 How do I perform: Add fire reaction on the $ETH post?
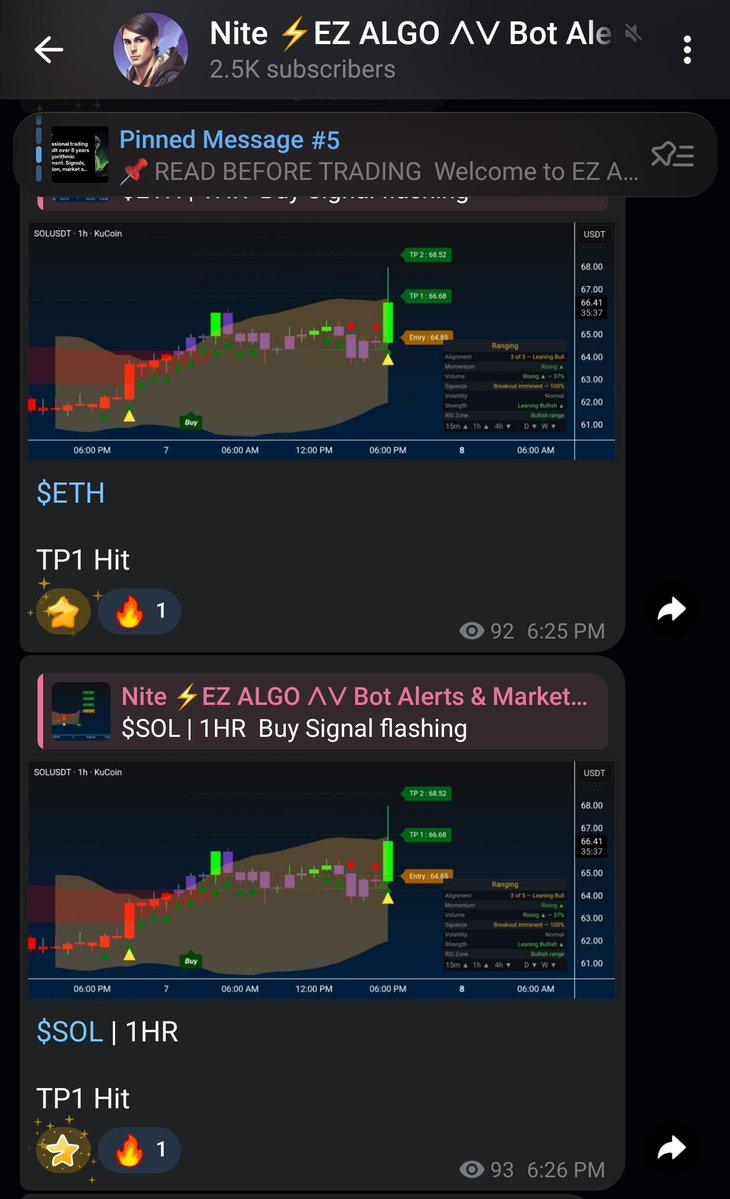tap(140, 611)
